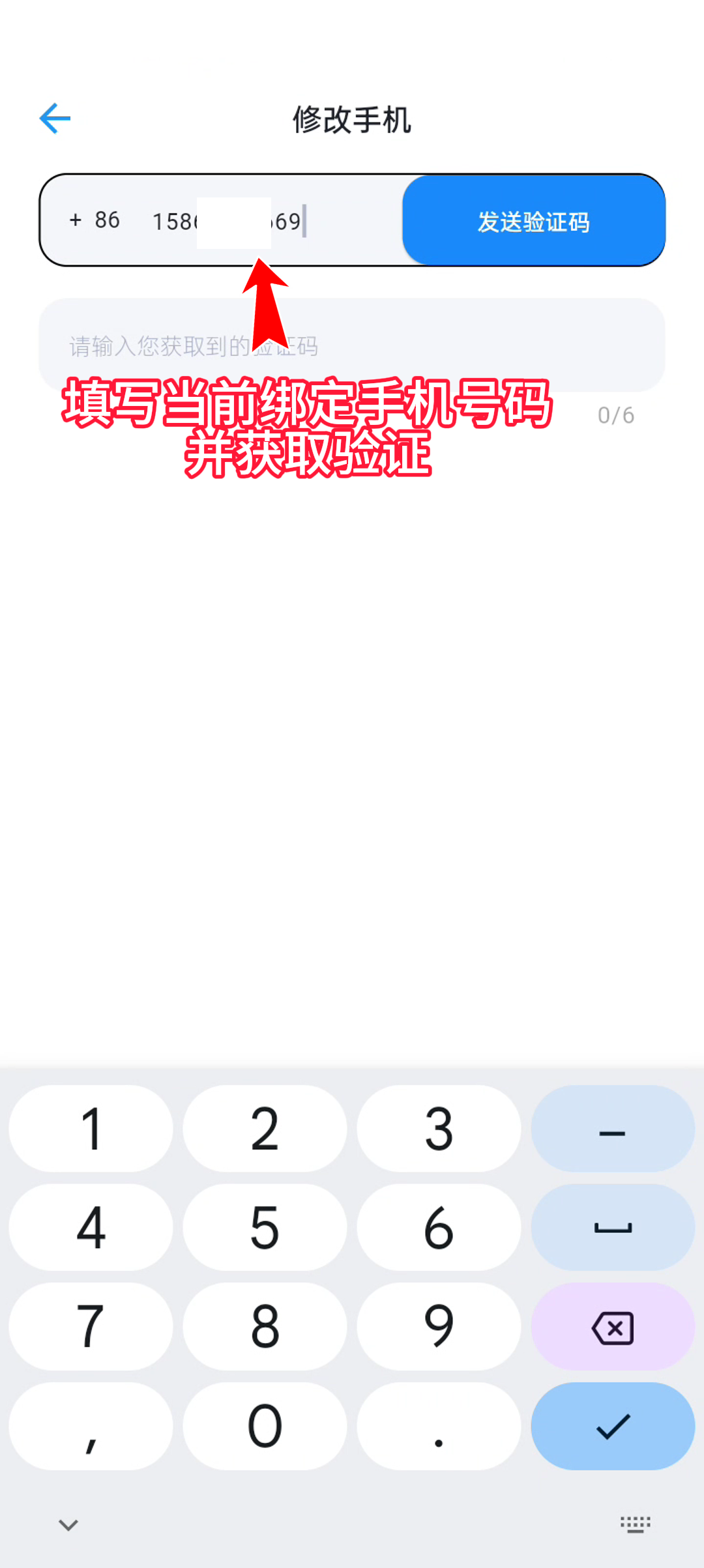The width and height of the screenshot is (704, 1568).
Task: Hit the 9 key on the keypad
Action: [439, 1327]
